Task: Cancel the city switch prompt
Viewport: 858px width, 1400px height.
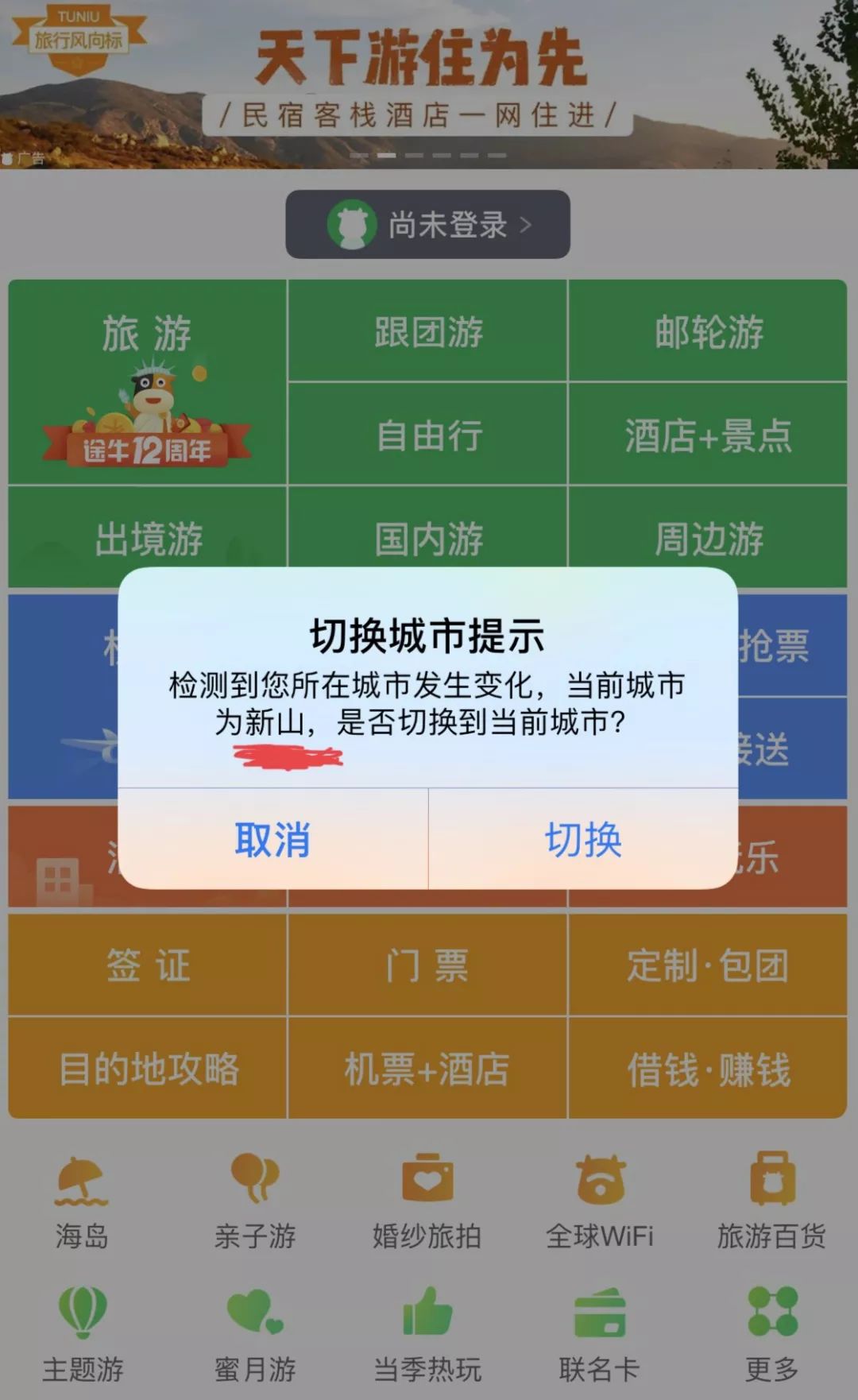Action: 272,839
